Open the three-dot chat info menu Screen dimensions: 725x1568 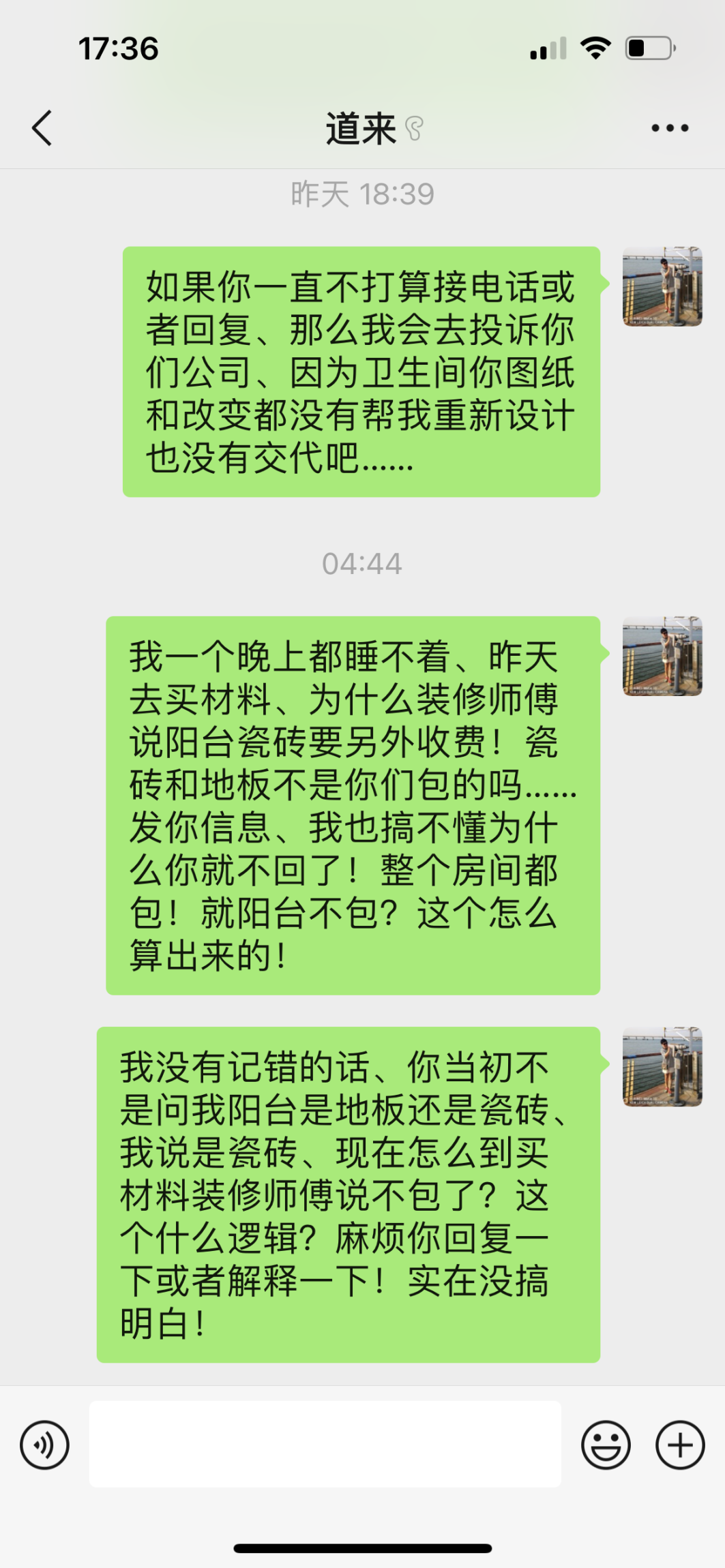pyautogui.click(x=669, y=128)
